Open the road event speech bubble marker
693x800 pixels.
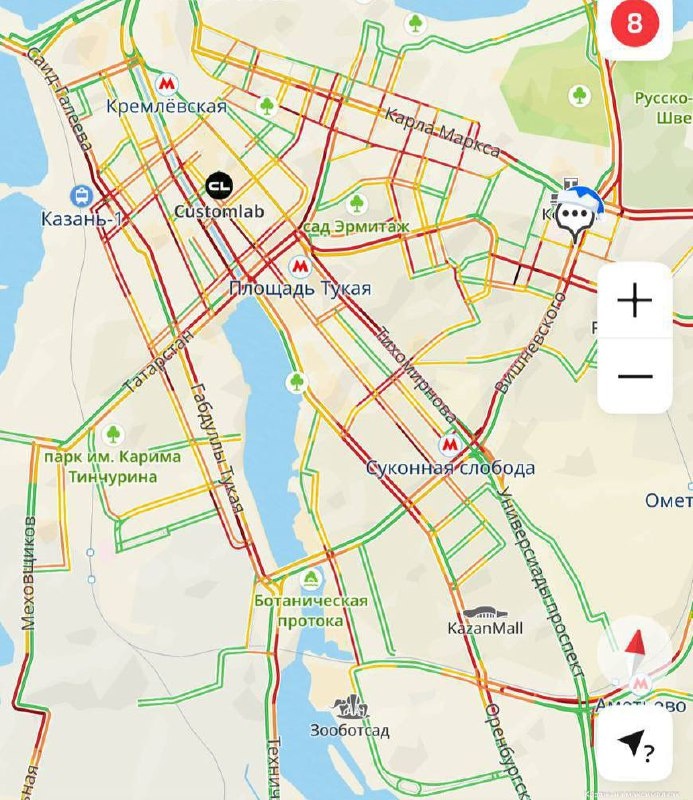(576, 217)
